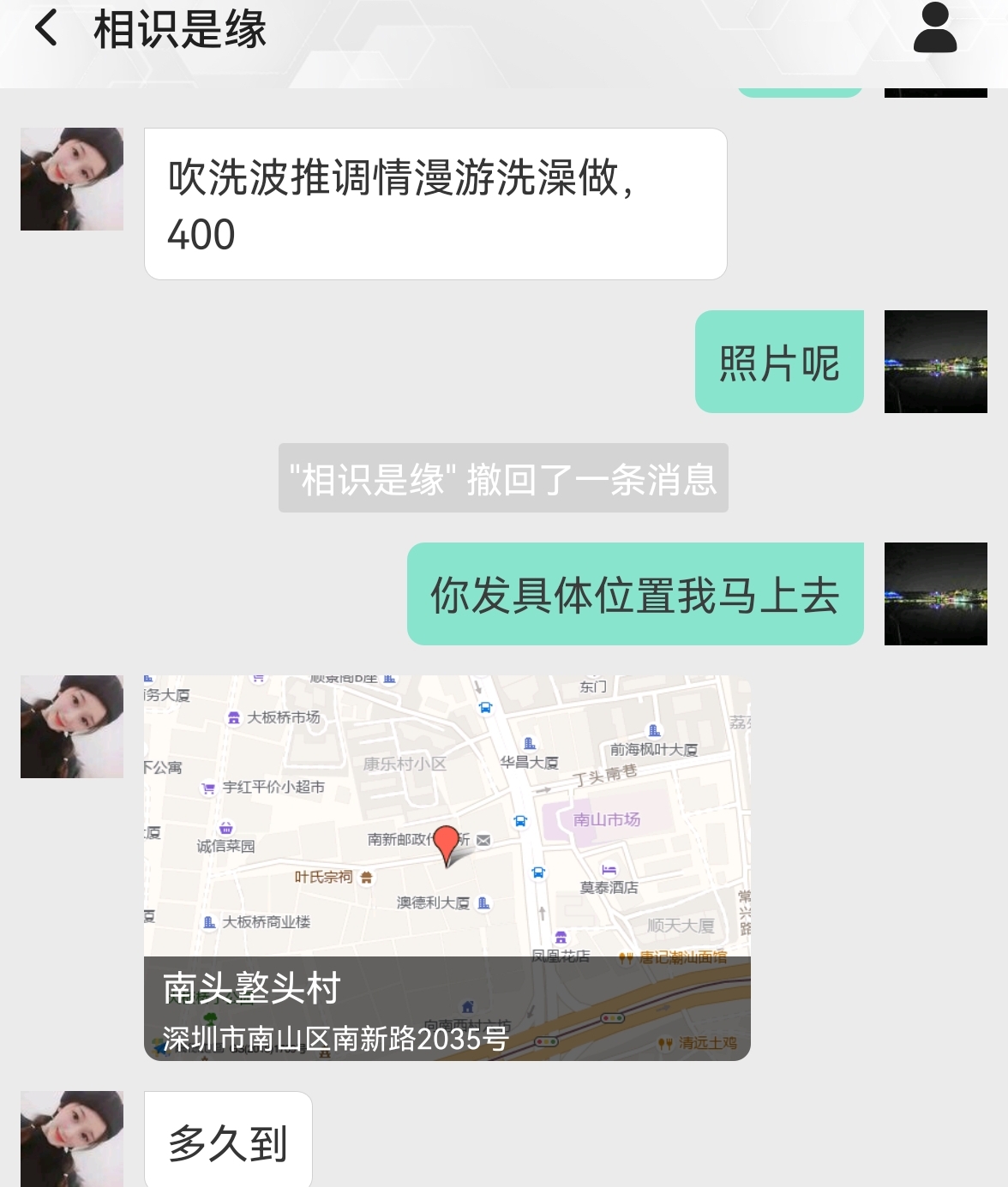Select the shopping cart icon at 宇红平价小超市
Image resolution: width=1008 pixels, height=1187 pixels.
[x=207, y=787]
